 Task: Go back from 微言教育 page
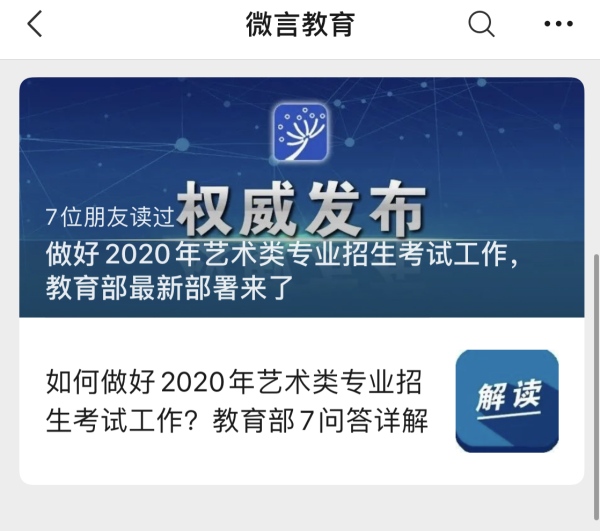(35, 25)
